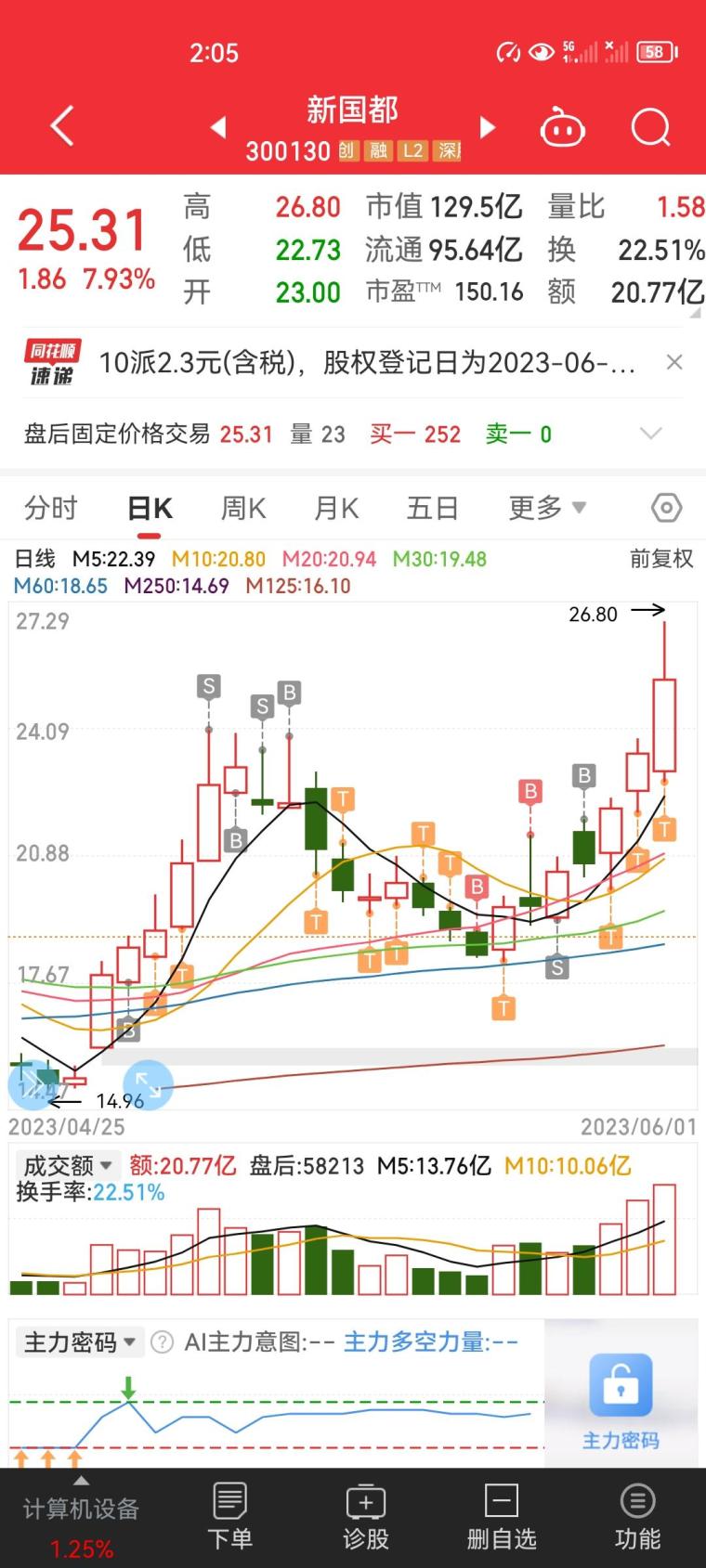Viewport: 706px width, 1568px height.
Task: Change the 前复权 adjustment mode
Action: coord(661,558)
